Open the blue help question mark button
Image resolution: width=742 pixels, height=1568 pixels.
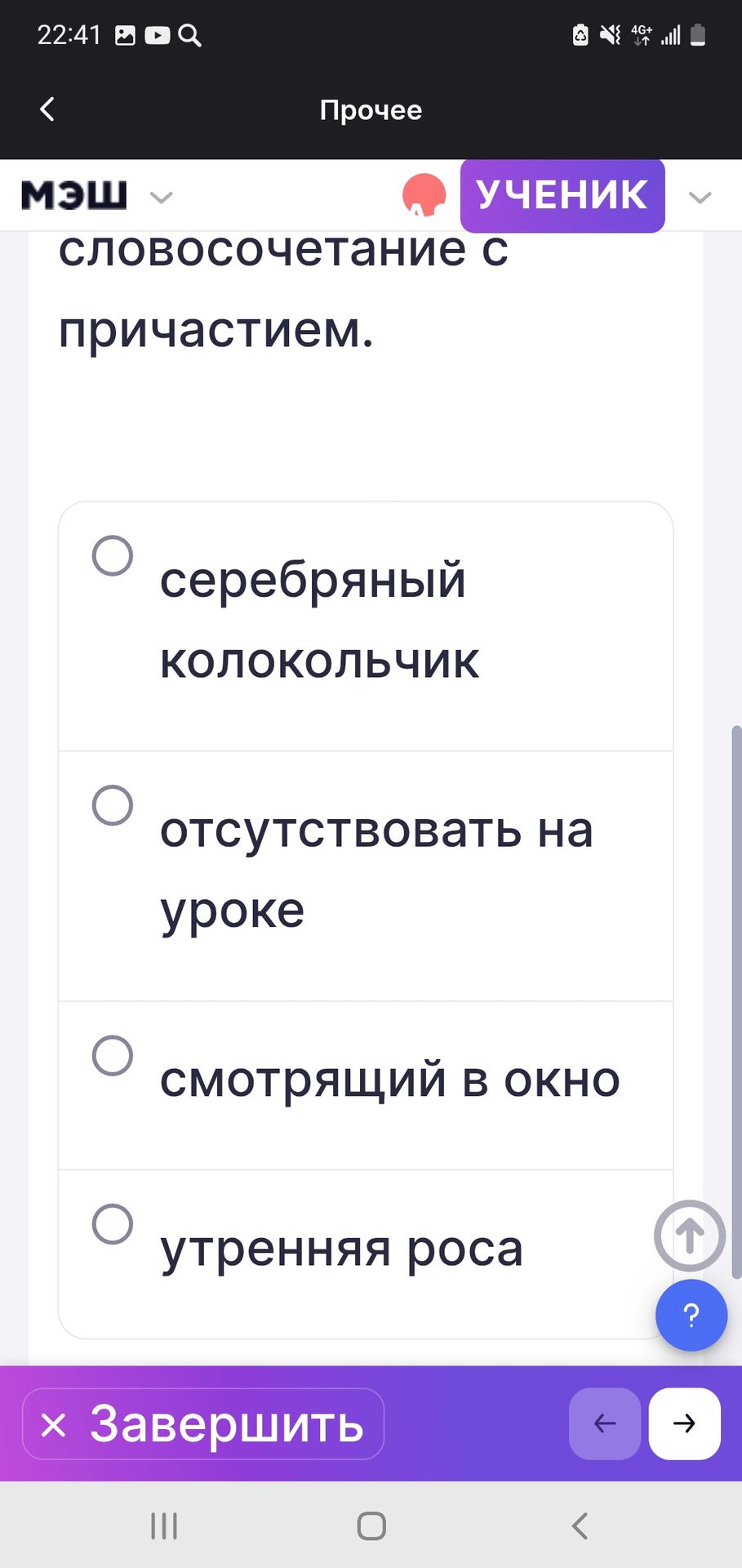(691, 1316)
